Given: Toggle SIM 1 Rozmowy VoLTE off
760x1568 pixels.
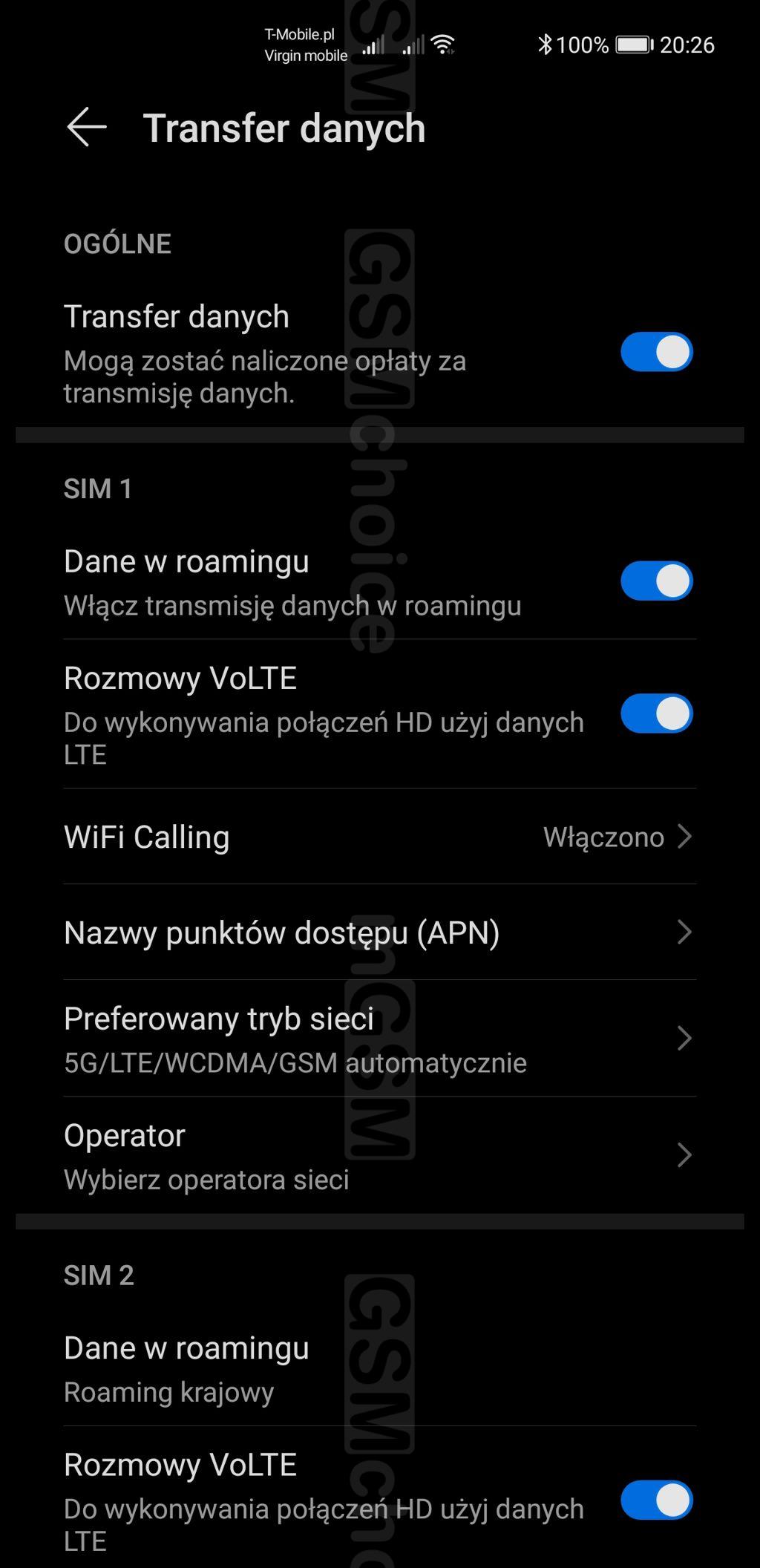Looking at the screenshot, I should 656,713.
